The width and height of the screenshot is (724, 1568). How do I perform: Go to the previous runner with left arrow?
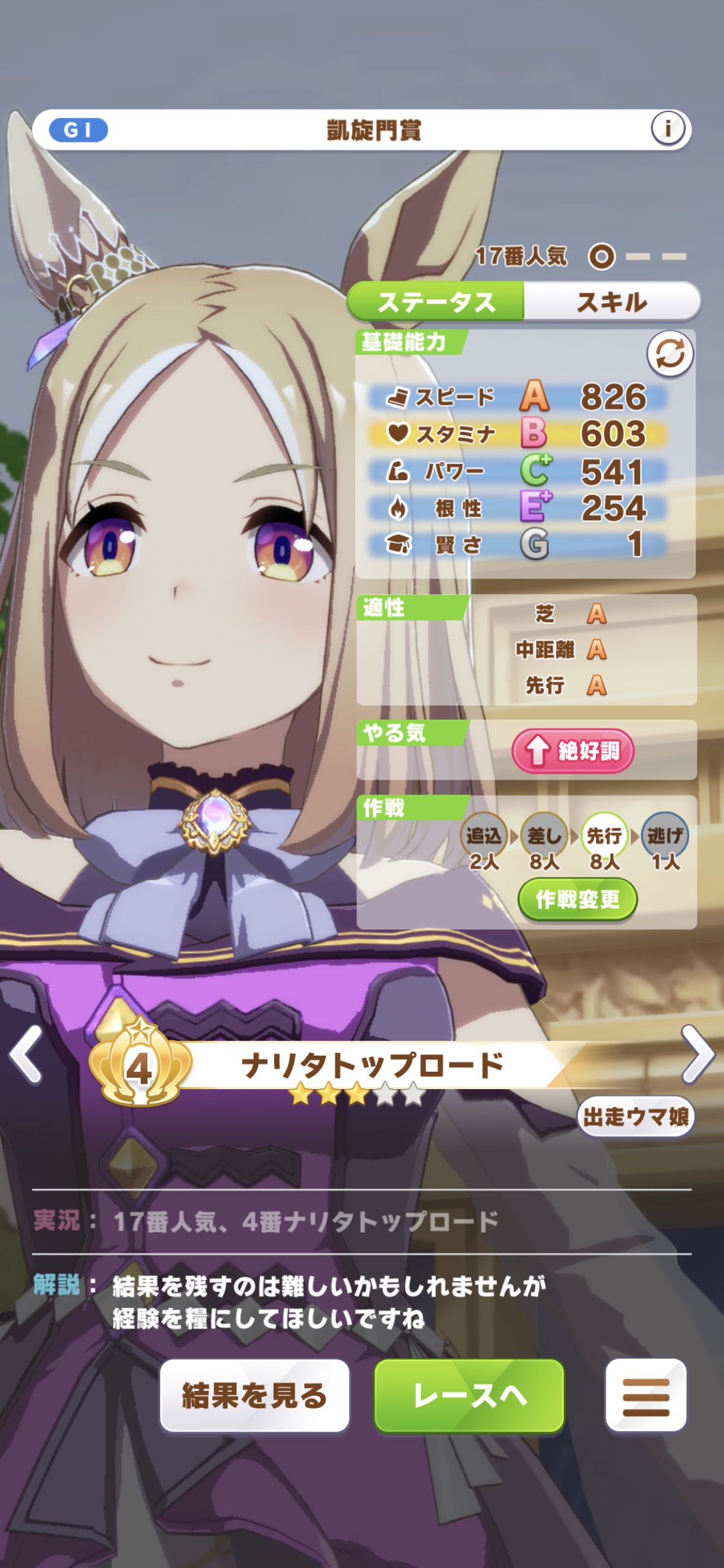(x=27, y=1054)
